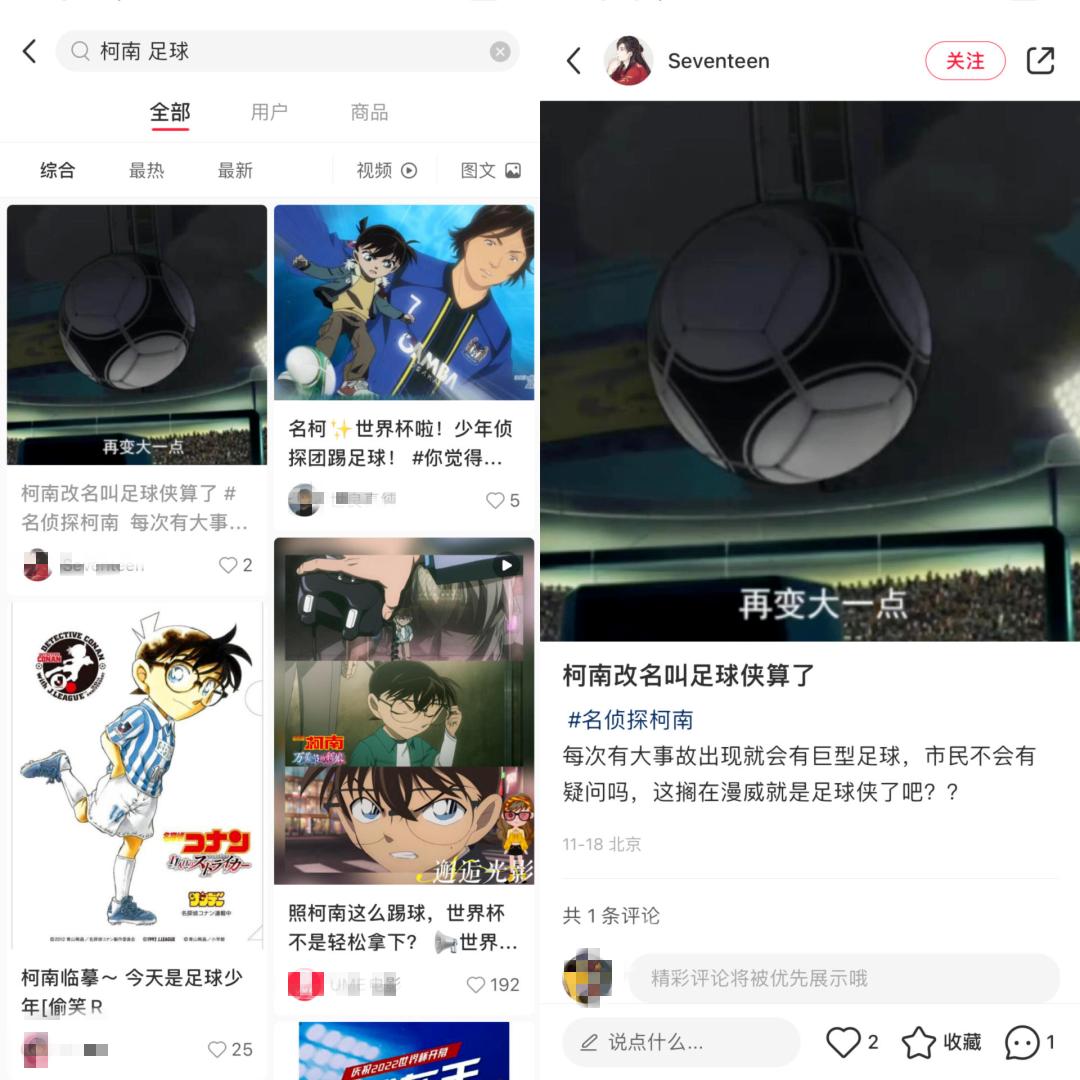The image size is (1080, 1080).
Task: Go back from the search results page
Action: point(30,51)
